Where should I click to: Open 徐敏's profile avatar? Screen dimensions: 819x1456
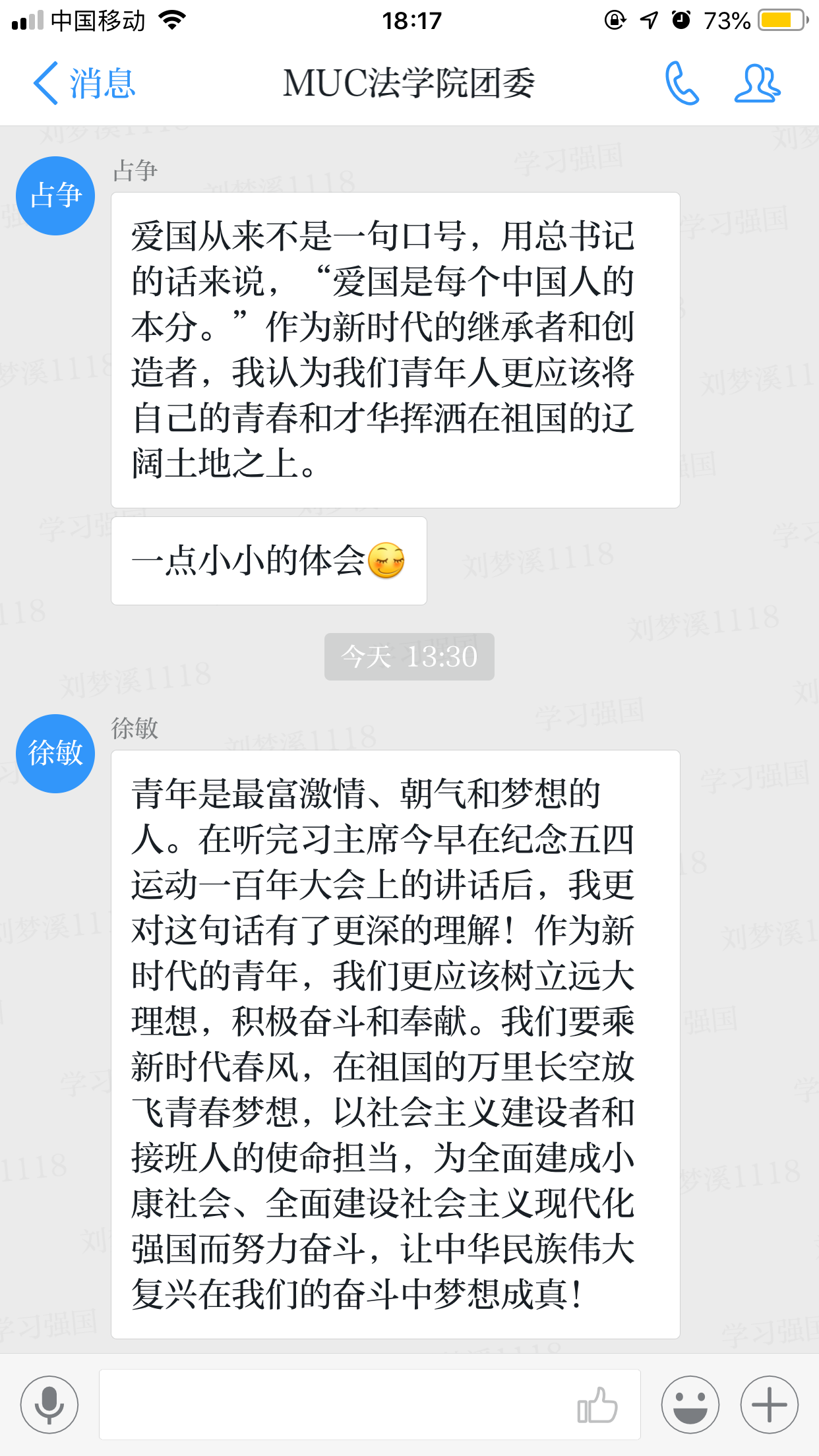tap(55, 754)
